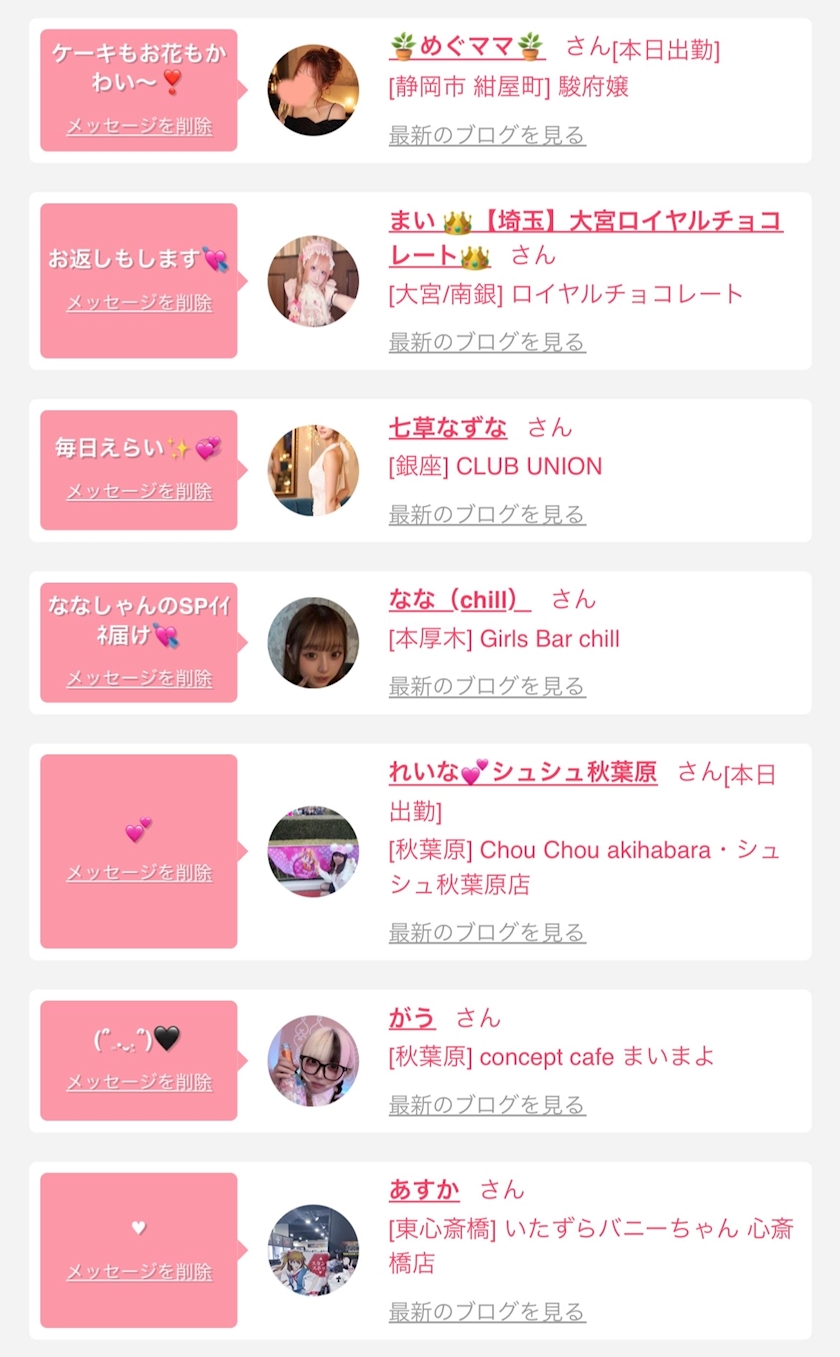The image size is (840, 1357).
Task: View 七草なずな's latest blog
Action: [487, 514]
